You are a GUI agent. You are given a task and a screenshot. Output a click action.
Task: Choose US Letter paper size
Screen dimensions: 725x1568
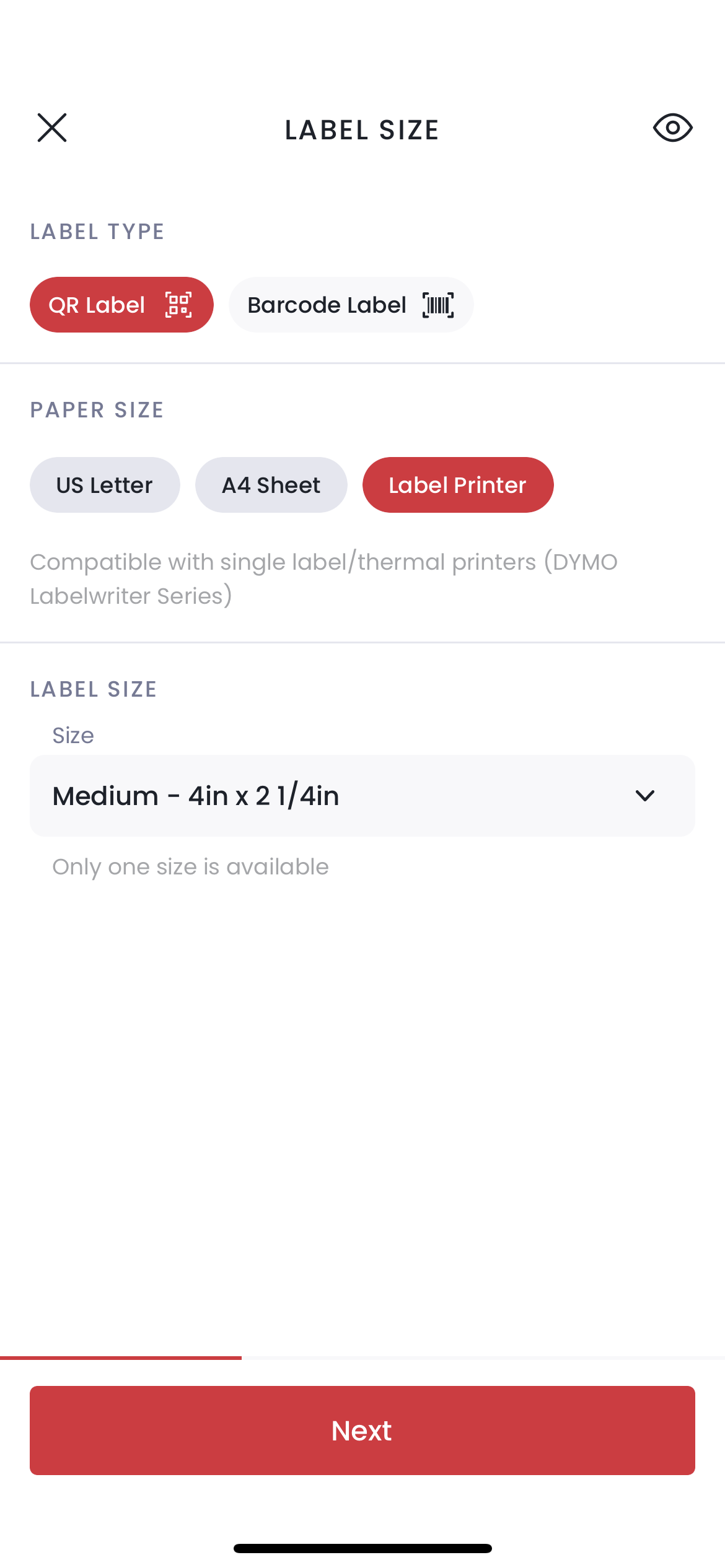click(105, 485)
